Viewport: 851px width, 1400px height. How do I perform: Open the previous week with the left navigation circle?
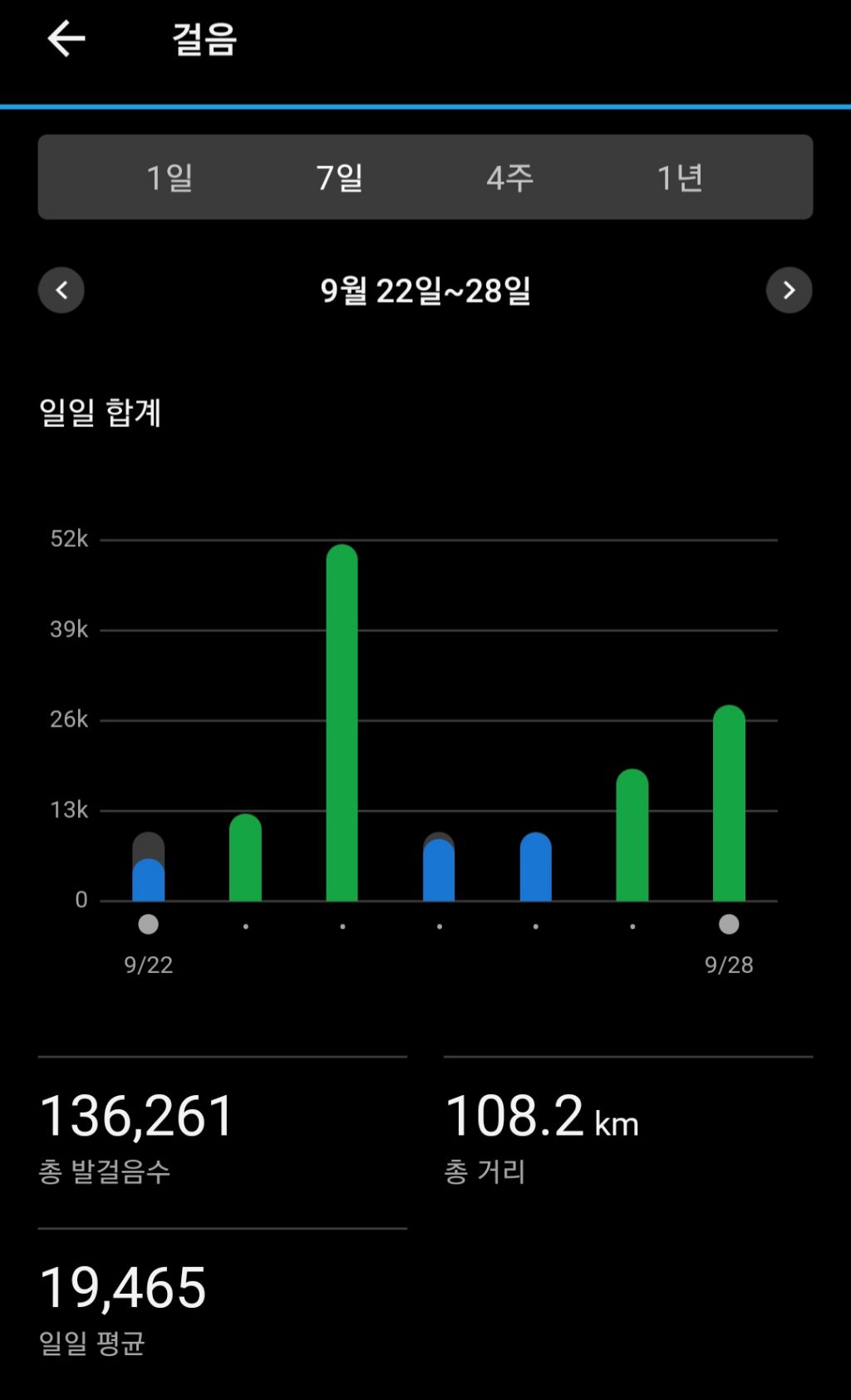point(61,290)
